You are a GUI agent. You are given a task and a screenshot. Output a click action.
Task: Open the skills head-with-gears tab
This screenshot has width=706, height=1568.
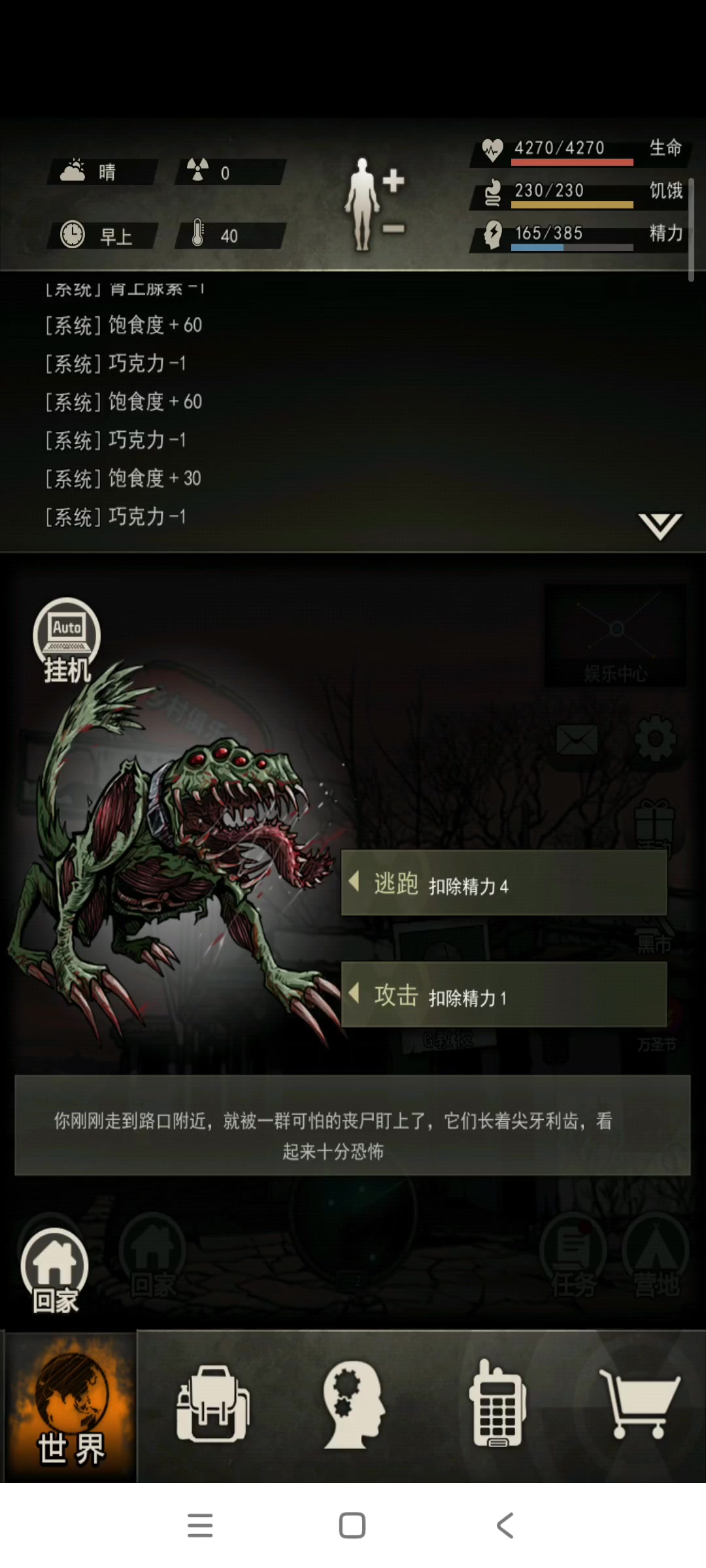[354, 1405]
